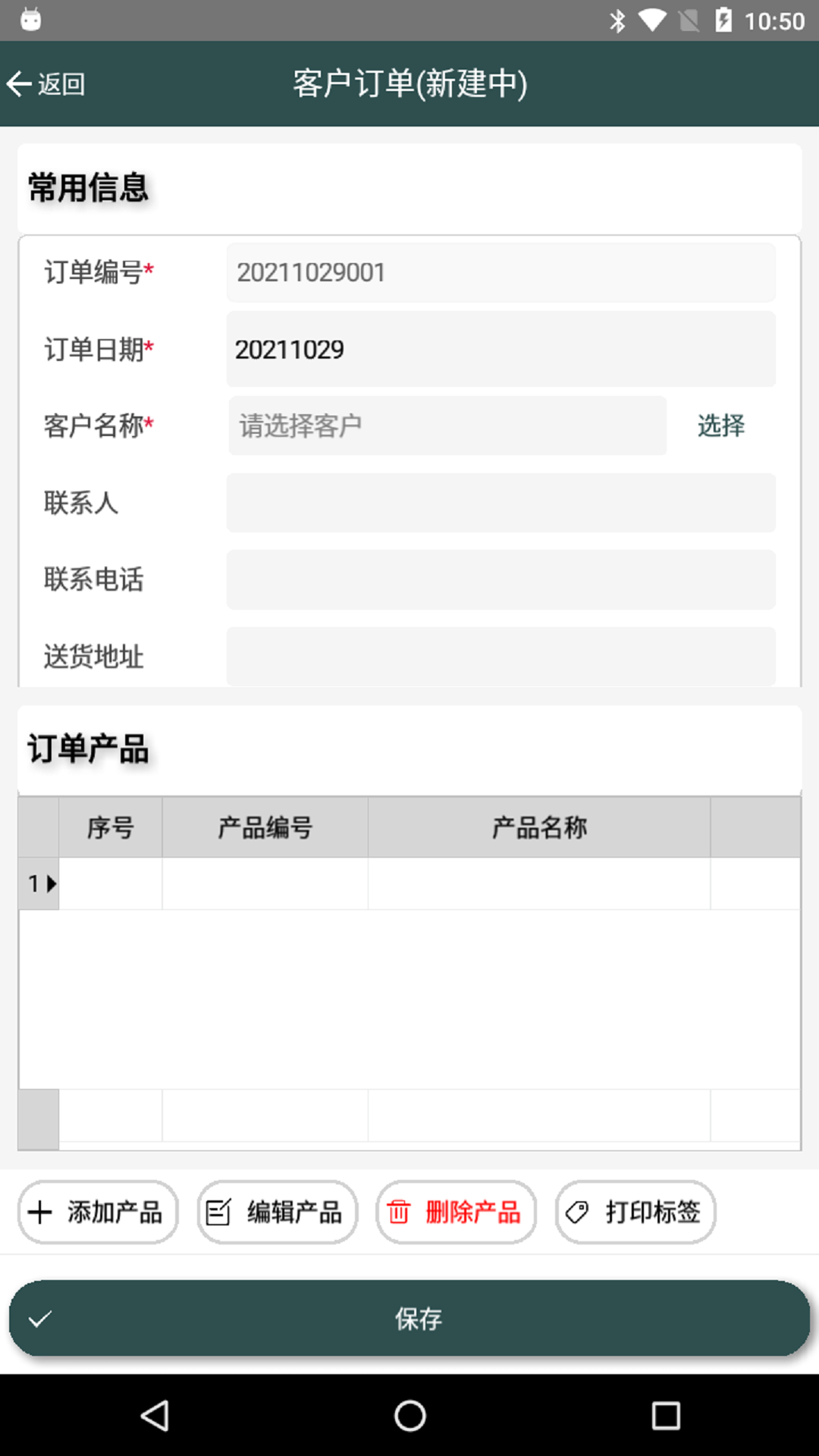Screen dimensions: 819x1456
Task: Add a product with 添加产品
Action: click(98, 1212)
